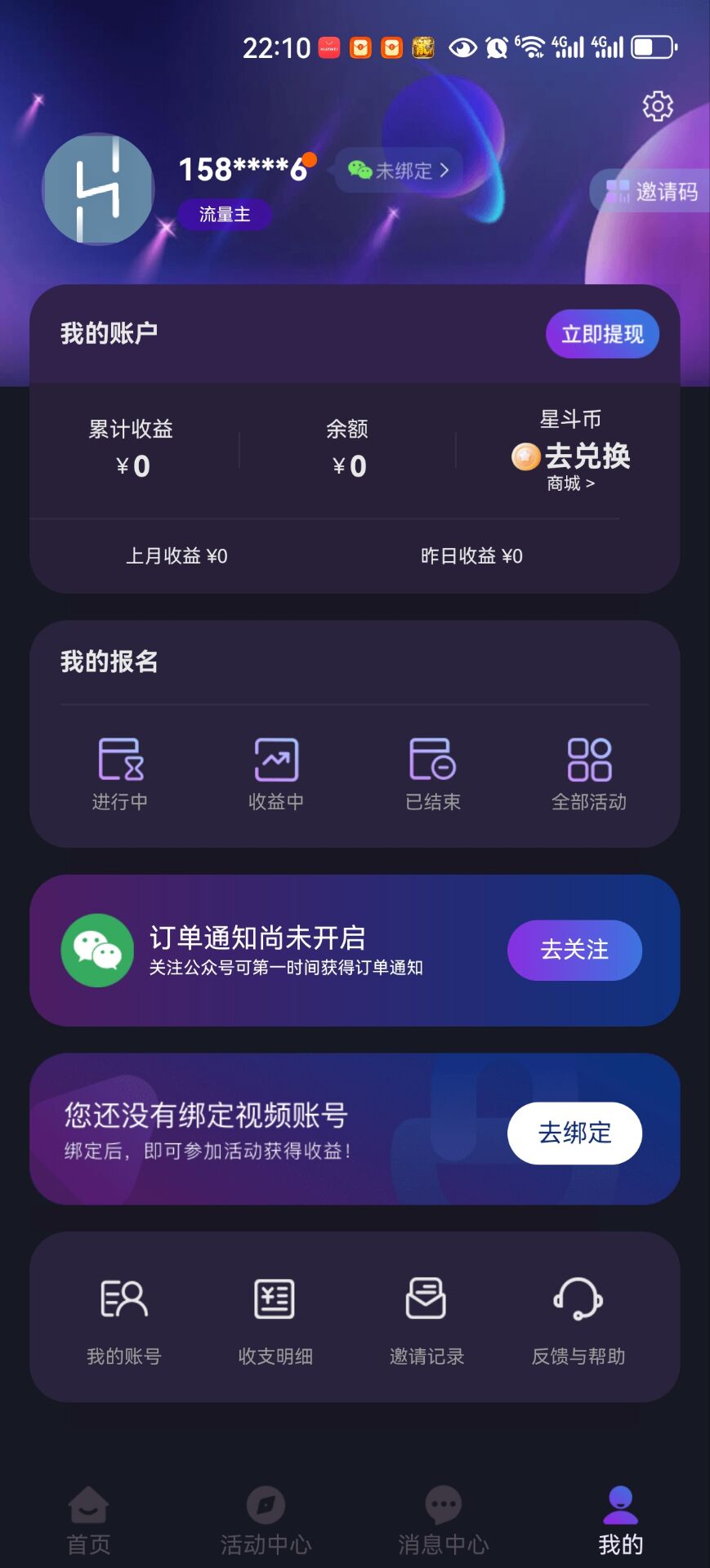Tap the 立即提现 withdraw button
Screen dimensions: 710x1568
[x=601, y=333]
